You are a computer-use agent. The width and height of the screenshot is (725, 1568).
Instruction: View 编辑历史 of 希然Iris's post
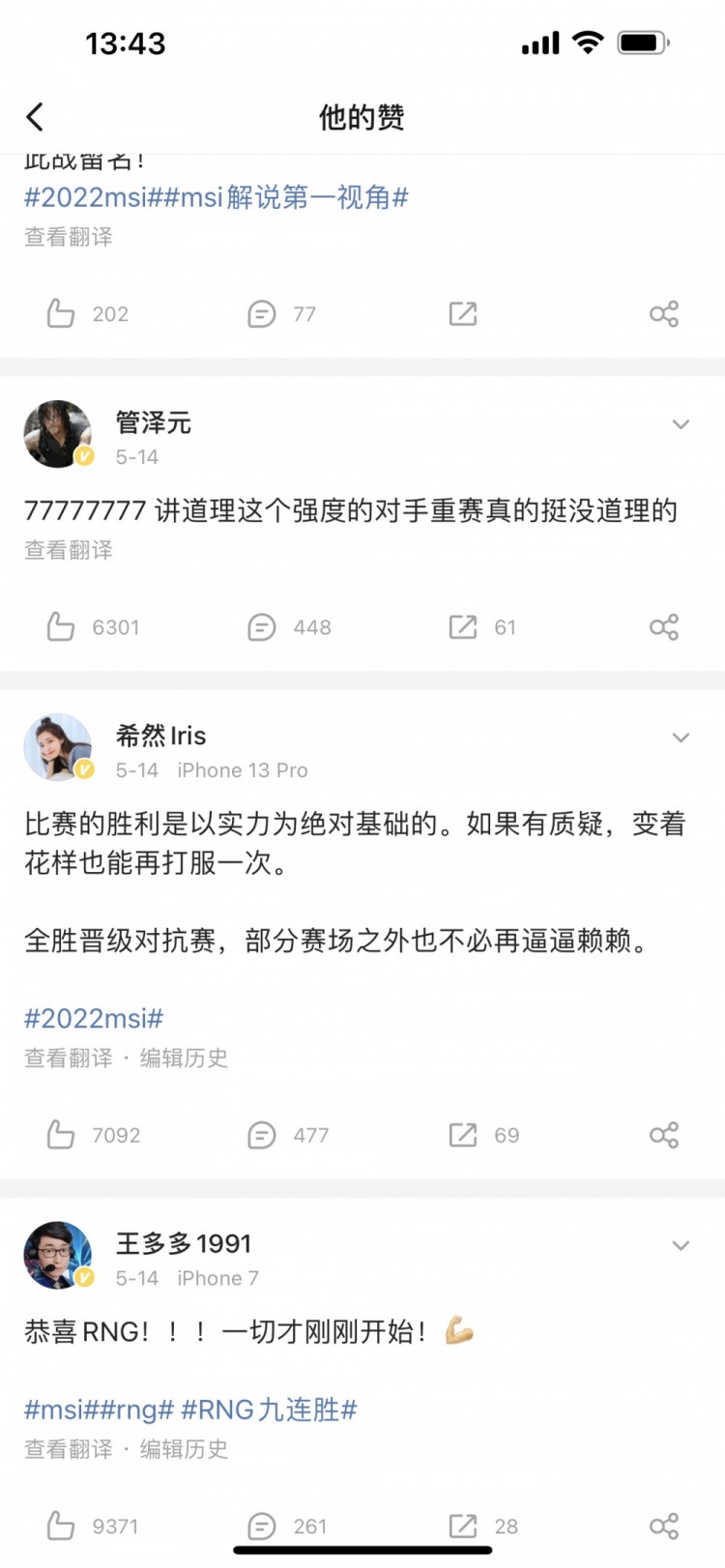coord(184,1058)
